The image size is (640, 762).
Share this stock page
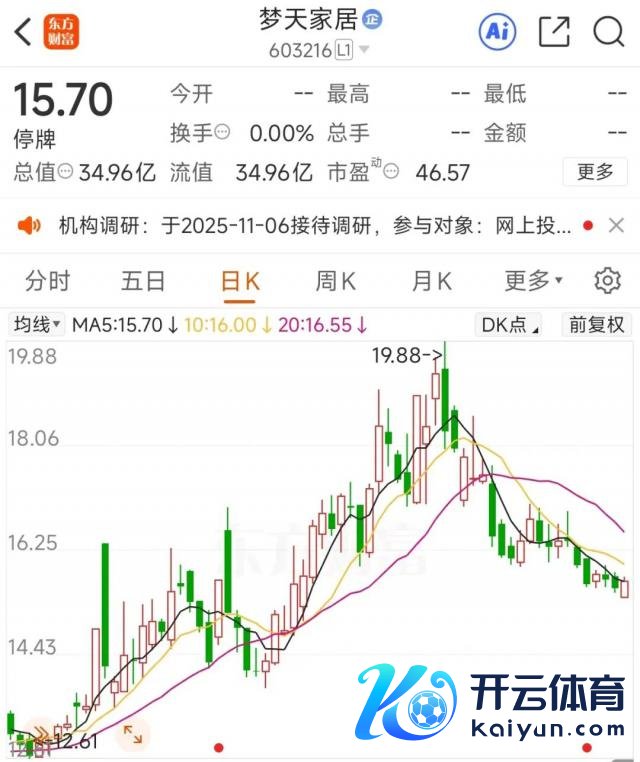point(554,32)
